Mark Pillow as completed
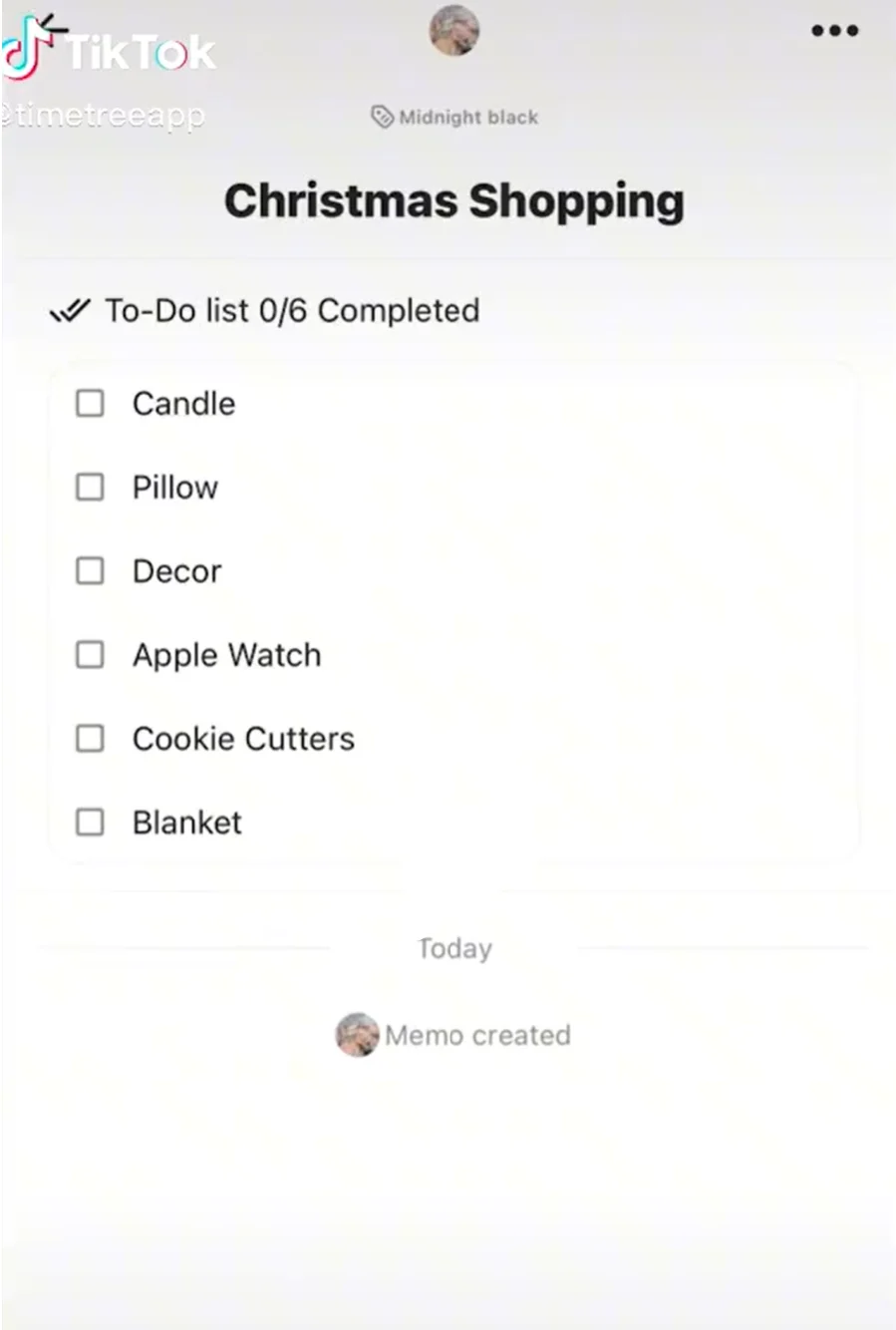The height and width of the screenshot is (1330, 896). coord(91,488)
